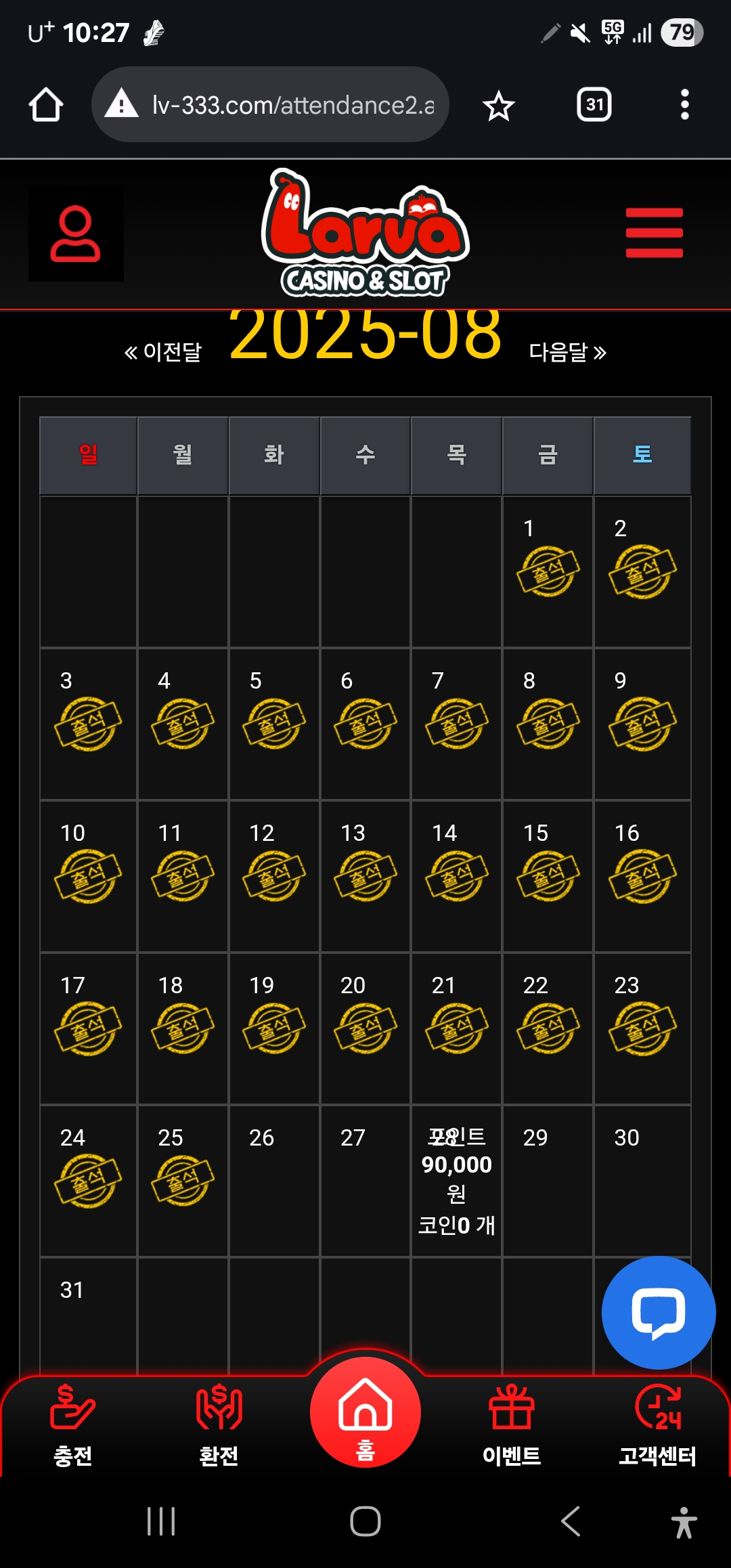Open the browser overflow menu
This screenshot has width=731, height=1568.
click(x=684, y=105)
